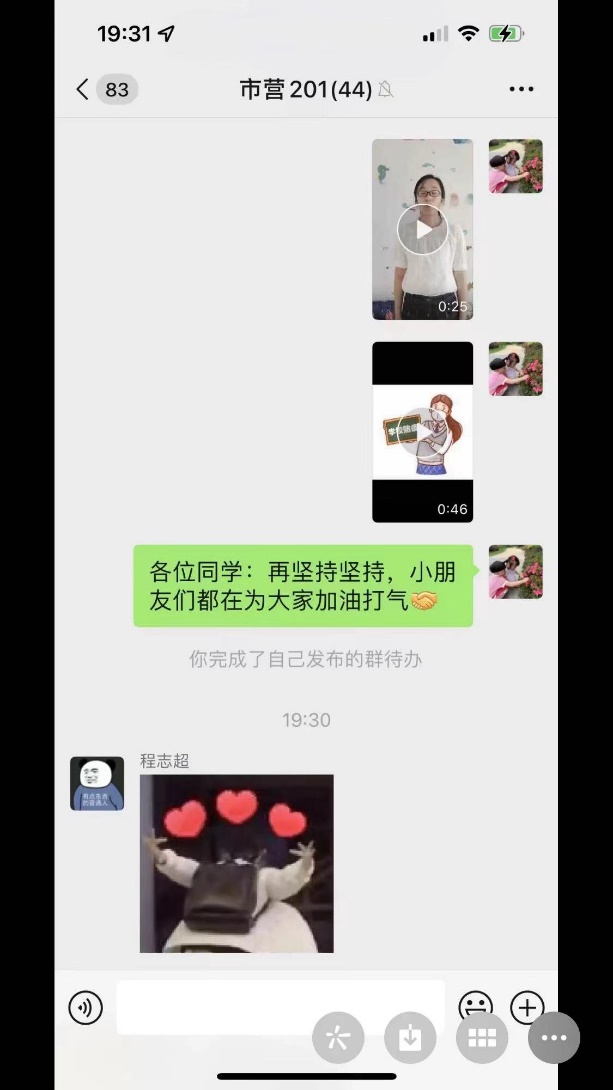Go back to the chat list
Screen dimensions: 613x1090
point(83,89)
